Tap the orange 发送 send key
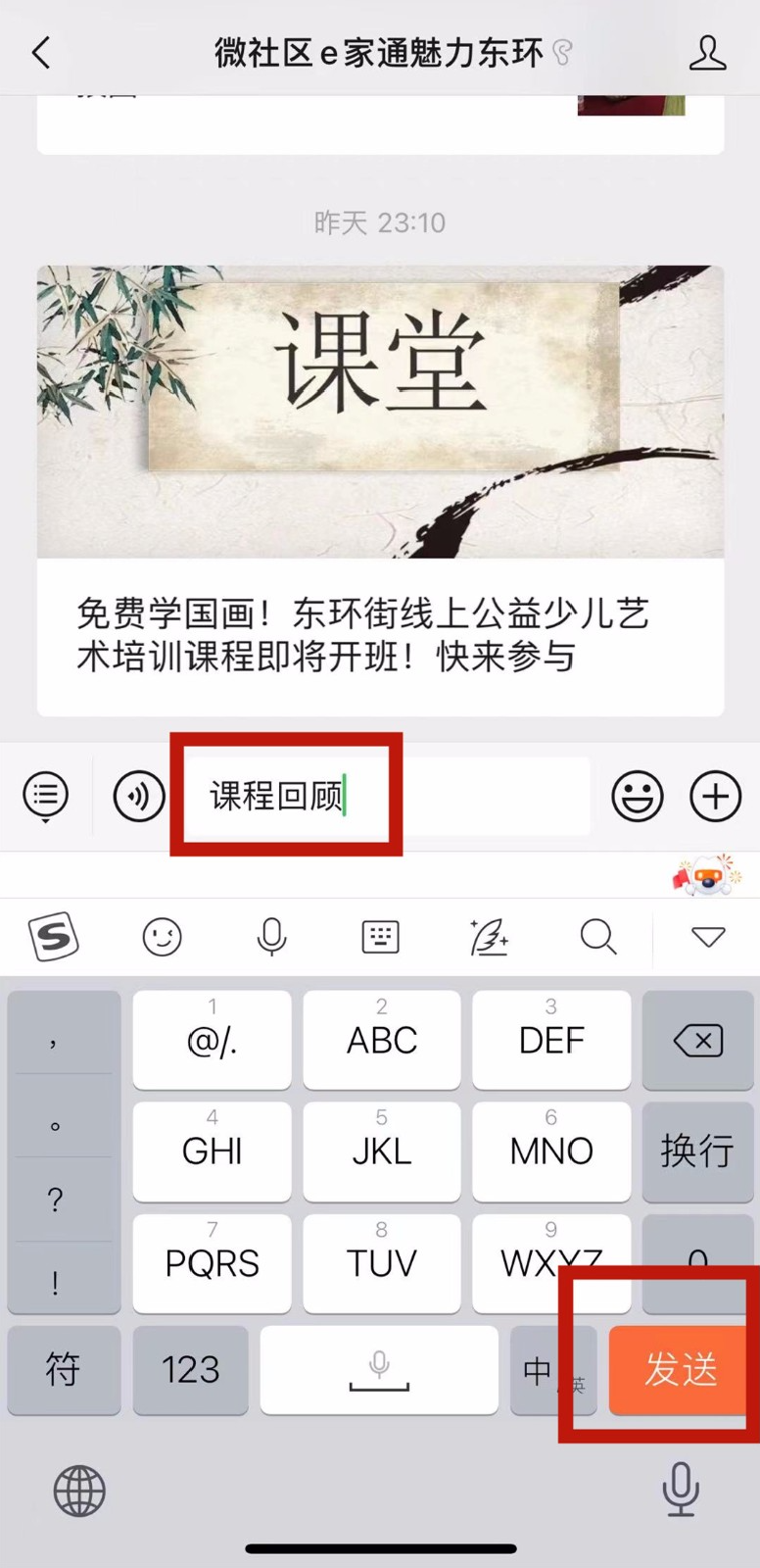 (680, 1369)
